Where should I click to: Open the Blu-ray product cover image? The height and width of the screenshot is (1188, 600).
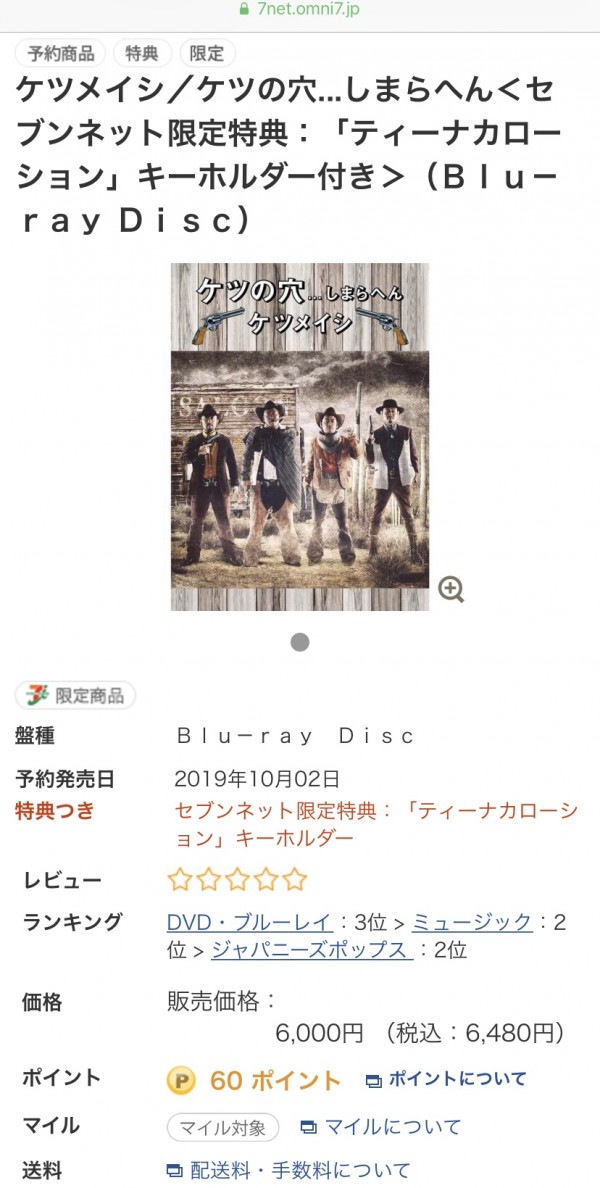300,436
